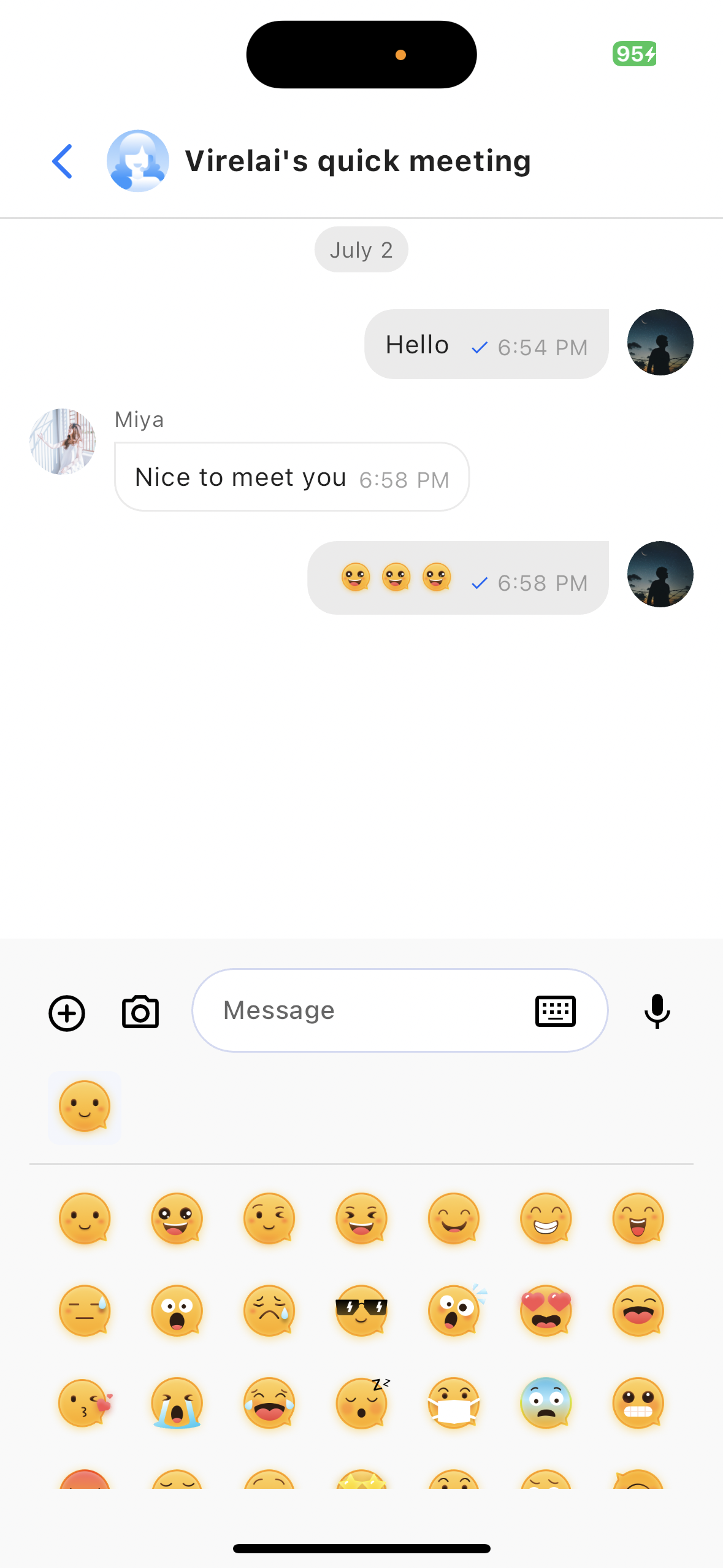
Task: Open Miya's profile picture
Action: pos(63,442)
